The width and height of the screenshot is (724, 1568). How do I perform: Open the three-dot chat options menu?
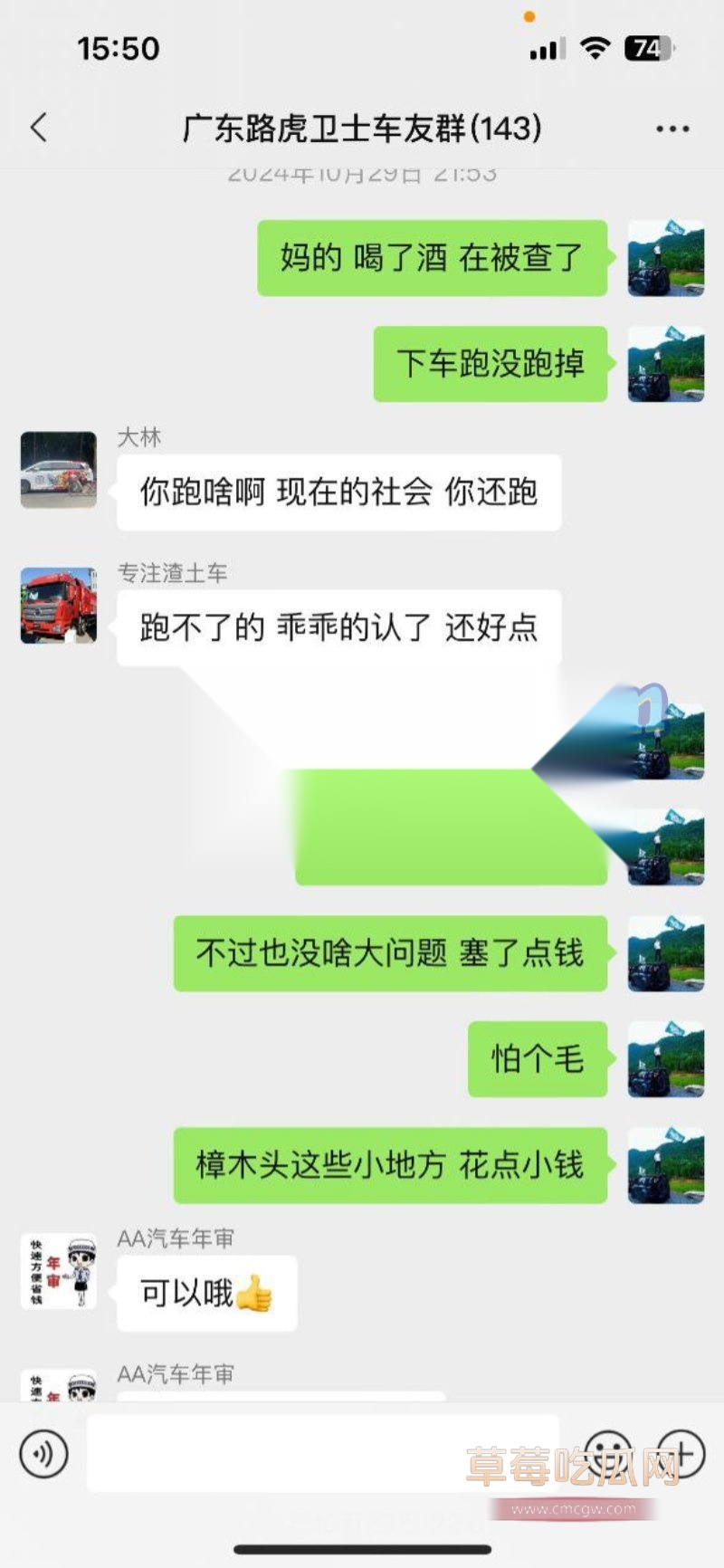tap(672, 129)
